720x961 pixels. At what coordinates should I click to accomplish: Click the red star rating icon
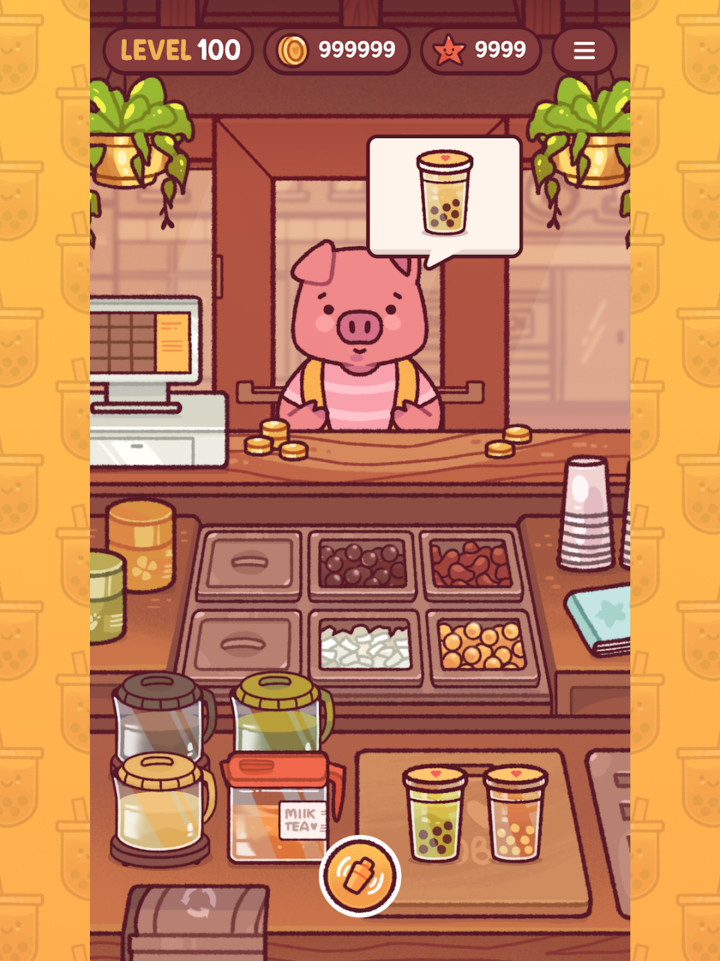[x=452, y=46]
